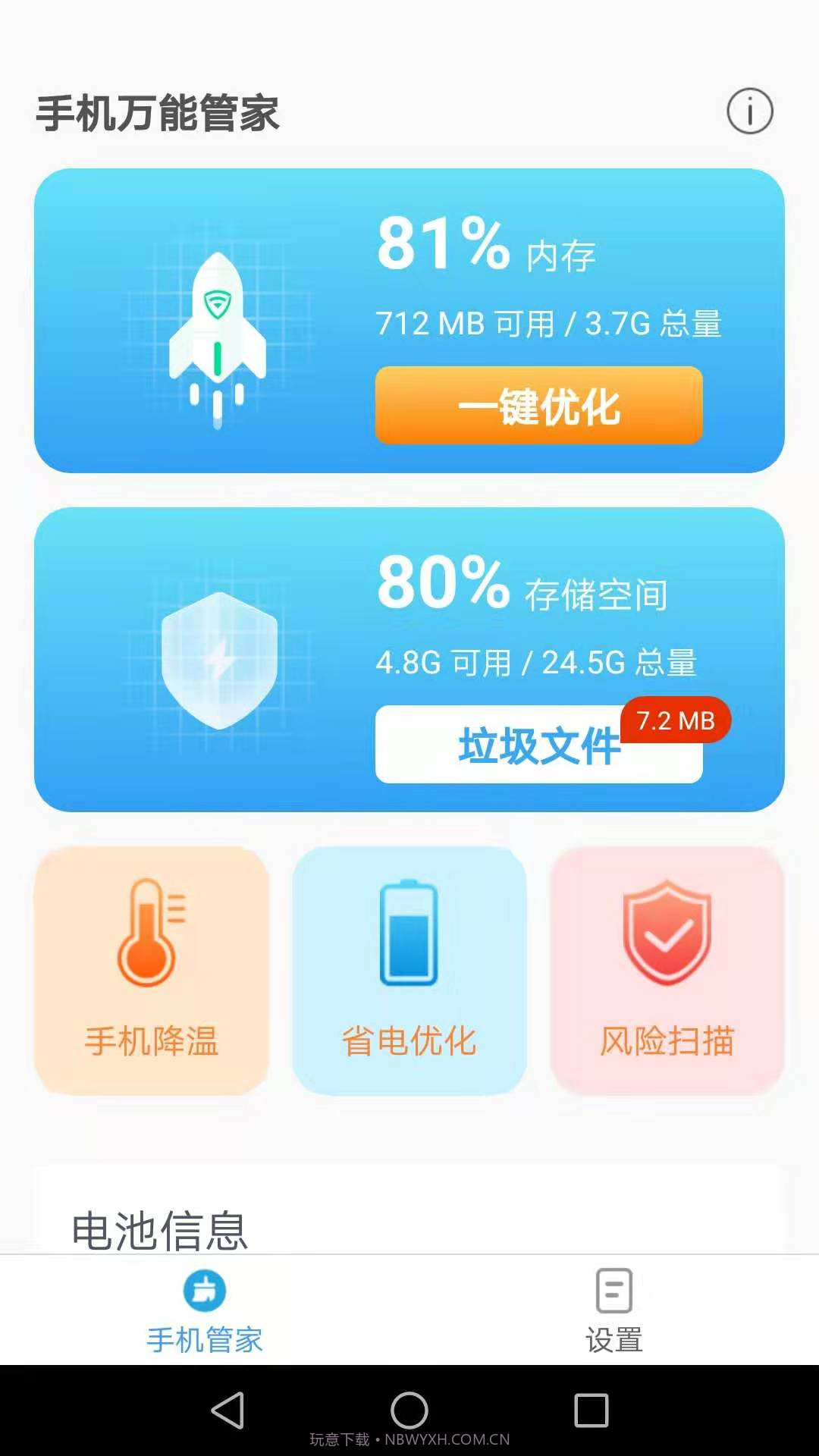
Task: Tap the 7.2 MB red badge
Action: pyautogui.click(x=675, y=720)
